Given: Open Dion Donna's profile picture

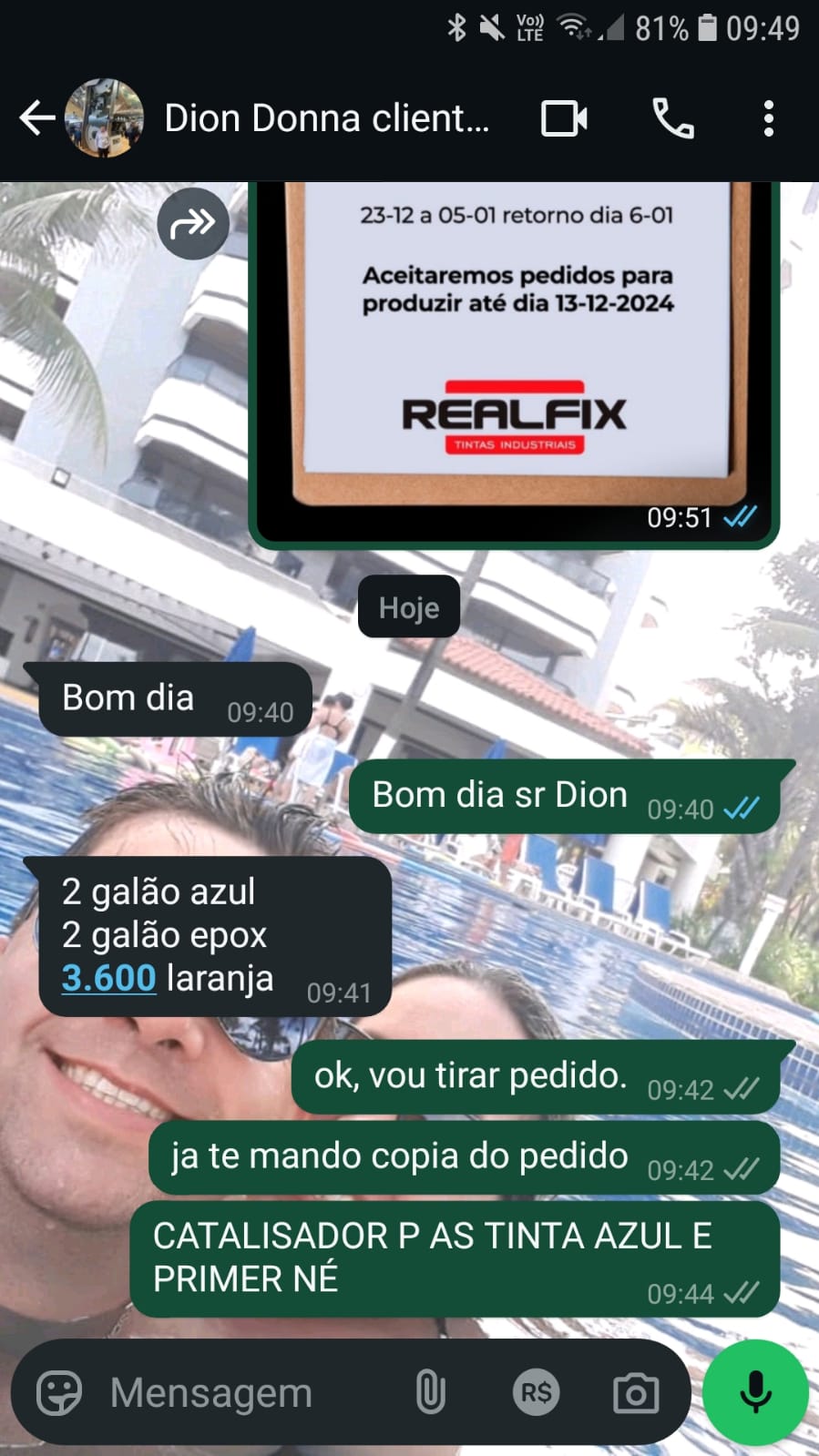Looking at the screenshot, I should [105, 118].
